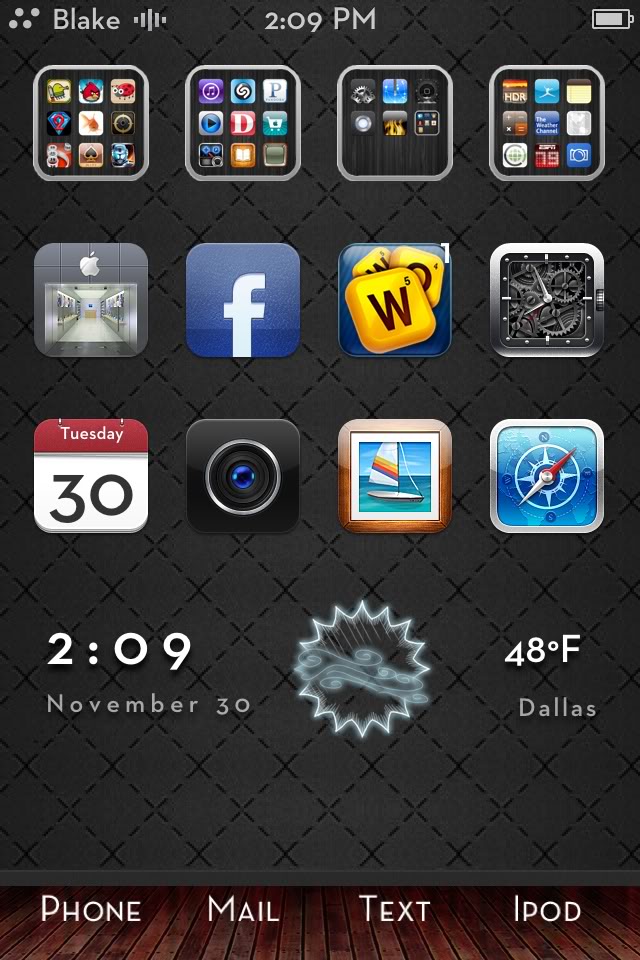Open the Calendar showing Tuesday 30
The width and height of the screenshot is (640, 960).
pos(91,476)
